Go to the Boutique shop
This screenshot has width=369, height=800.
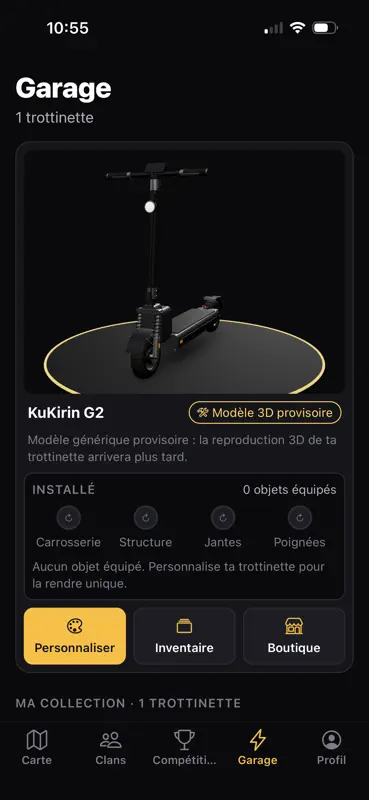click(294, 636)
